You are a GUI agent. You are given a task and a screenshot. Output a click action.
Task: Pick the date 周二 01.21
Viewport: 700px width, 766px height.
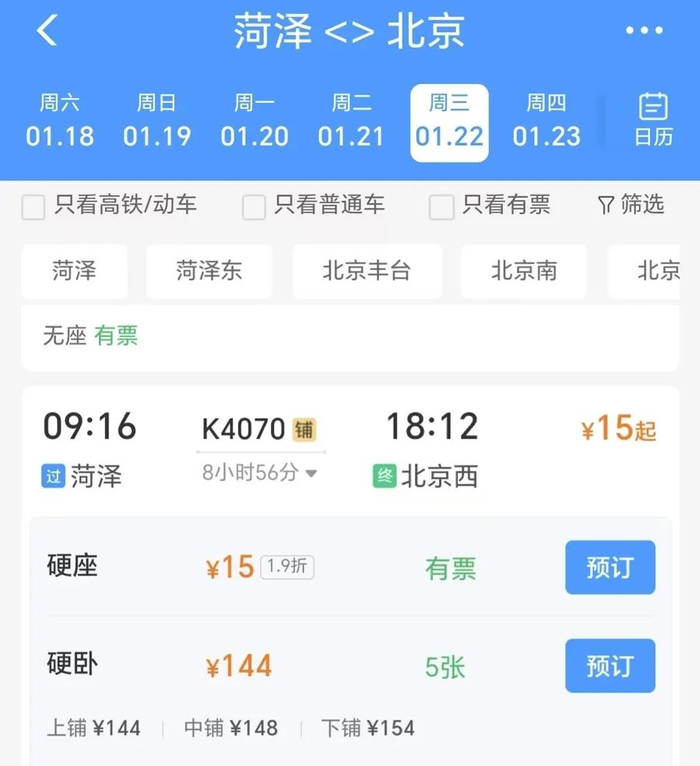[351, 121]
